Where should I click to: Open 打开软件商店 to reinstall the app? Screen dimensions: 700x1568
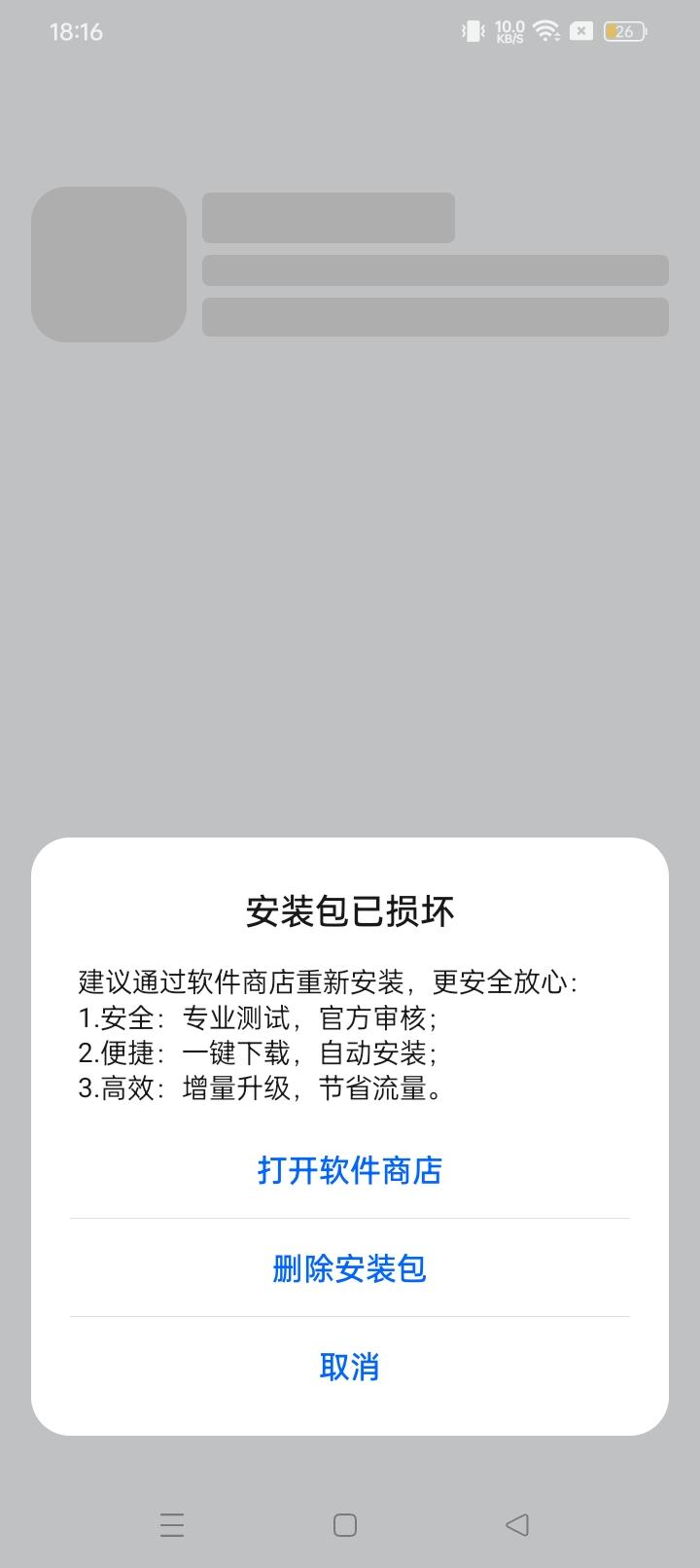[x=349, y=1172]
